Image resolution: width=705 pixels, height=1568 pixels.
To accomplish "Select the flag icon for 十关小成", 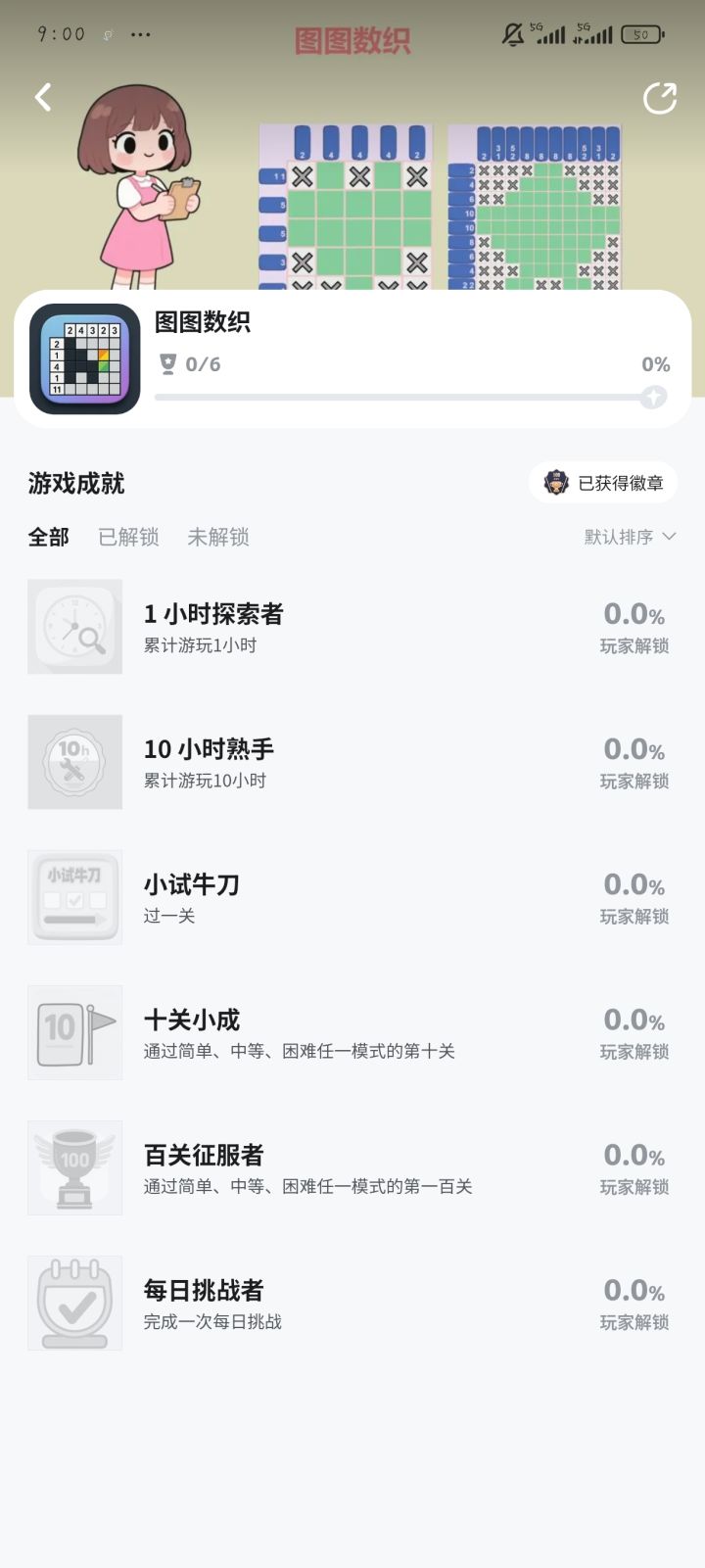I will (x=74, y=1031).
